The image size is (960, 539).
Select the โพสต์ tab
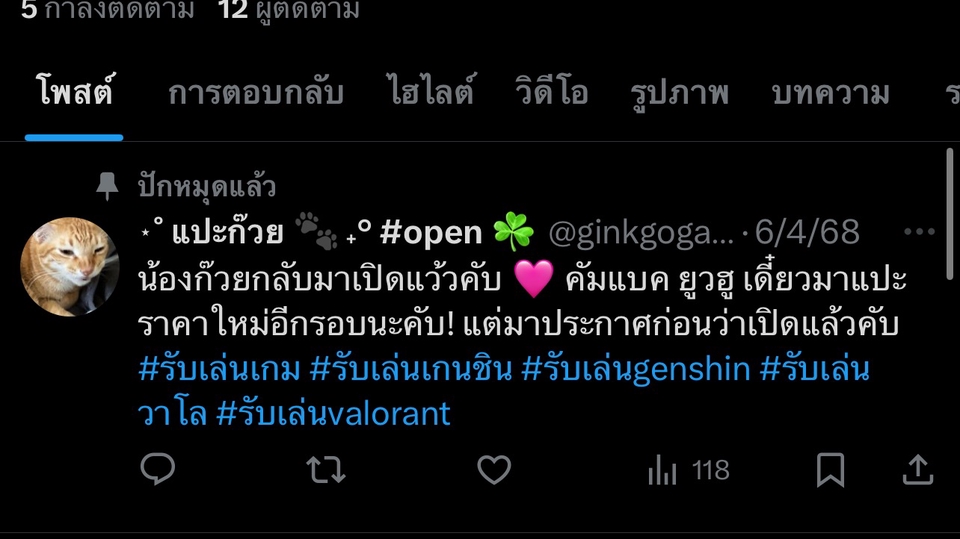click(74, 94)
